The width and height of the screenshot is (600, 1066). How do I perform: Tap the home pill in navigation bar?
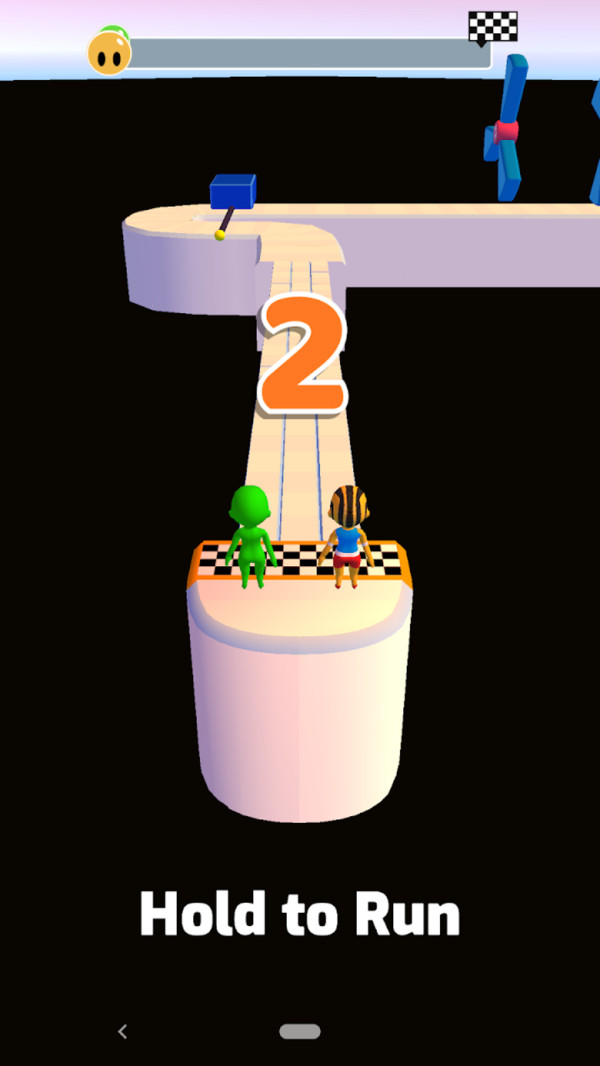300,1031
